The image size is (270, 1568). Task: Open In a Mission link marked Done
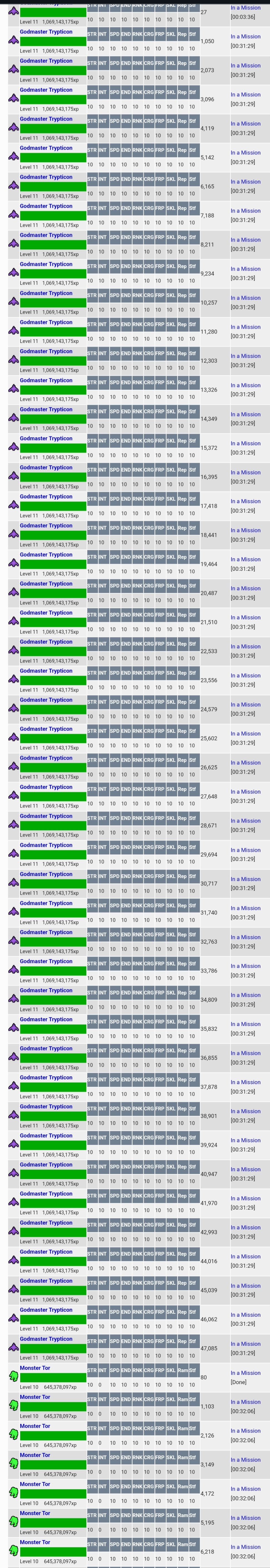pos(245,1373)
